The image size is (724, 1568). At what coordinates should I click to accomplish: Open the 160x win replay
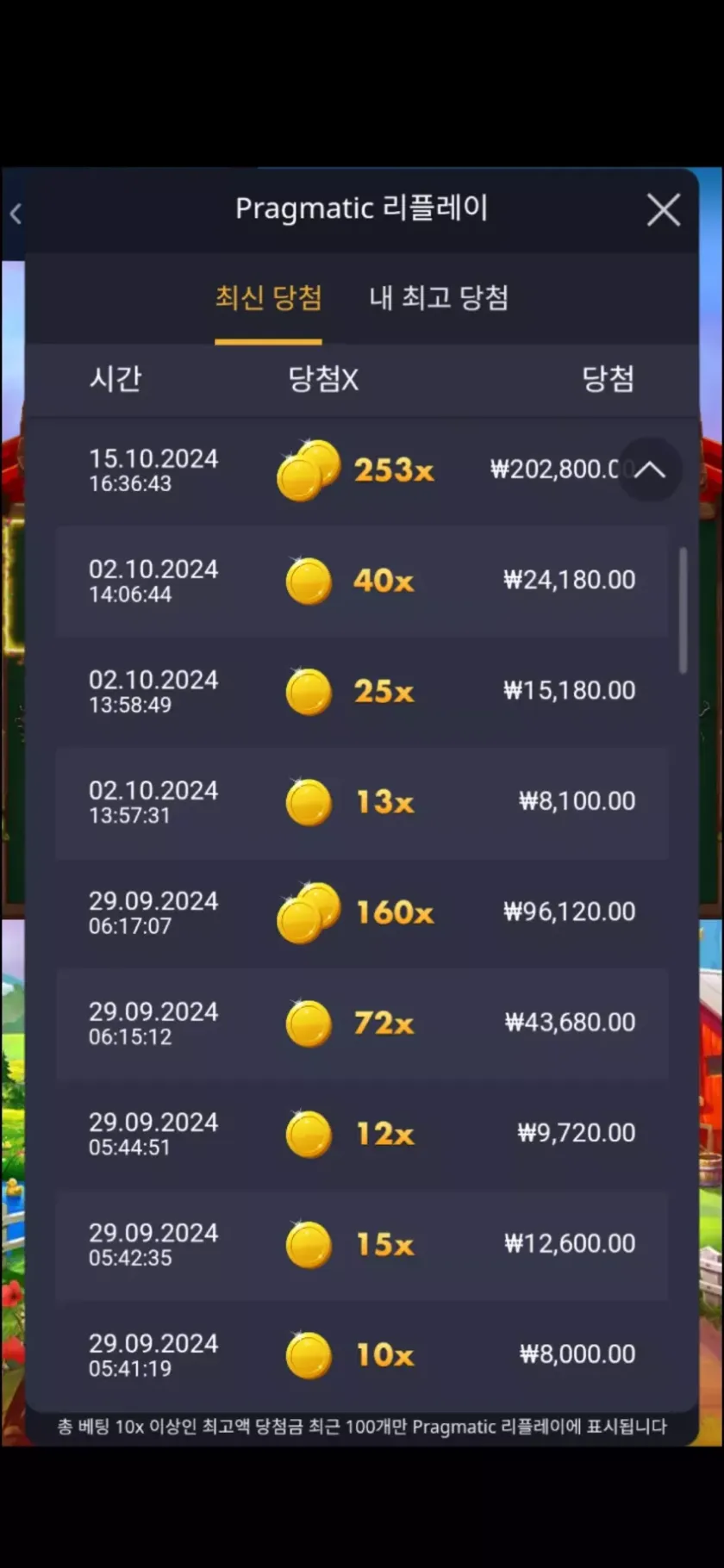tap(361, 912)
